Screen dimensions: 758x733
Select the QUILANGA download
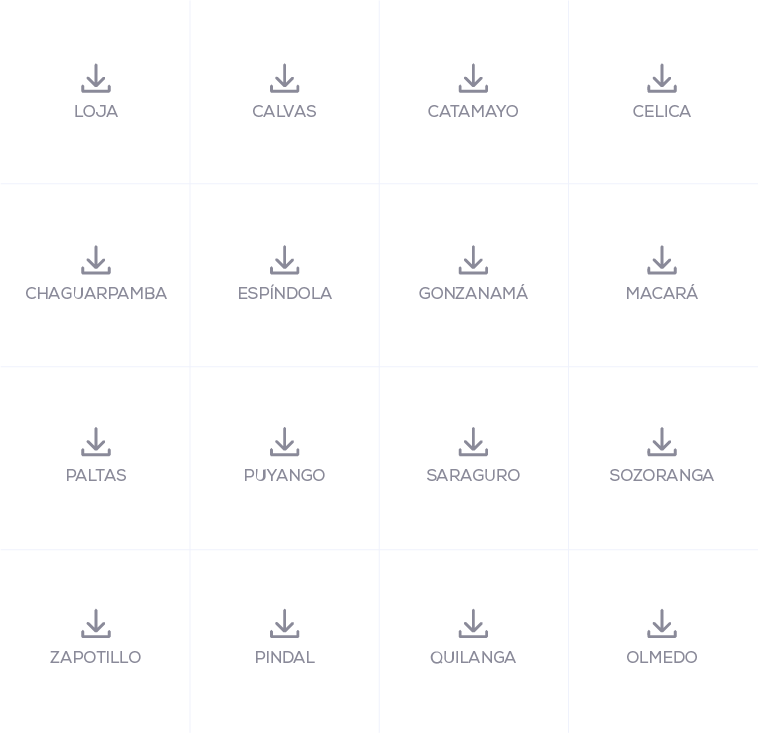(x=473, y=626)
